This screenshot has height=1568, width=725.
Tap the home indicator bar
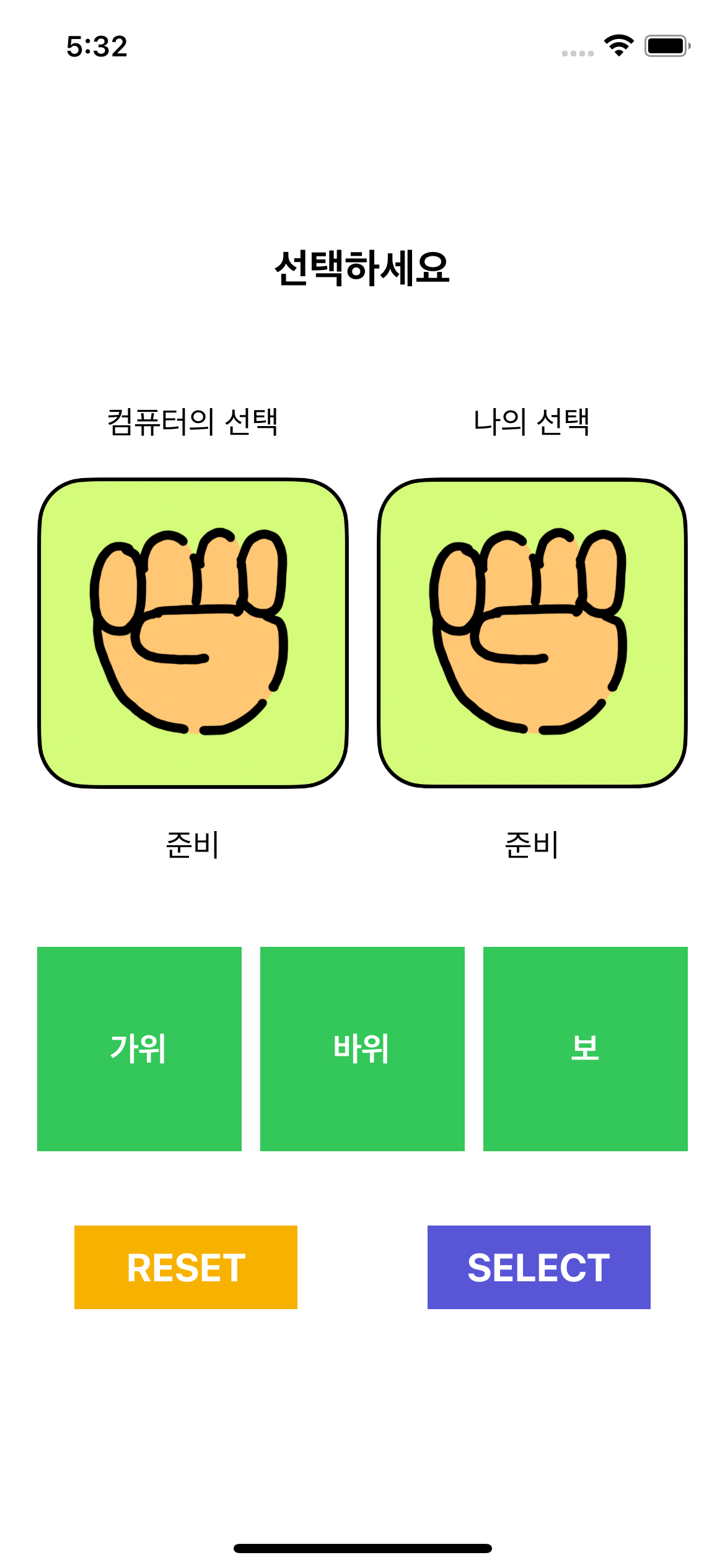click(362, 1548)
